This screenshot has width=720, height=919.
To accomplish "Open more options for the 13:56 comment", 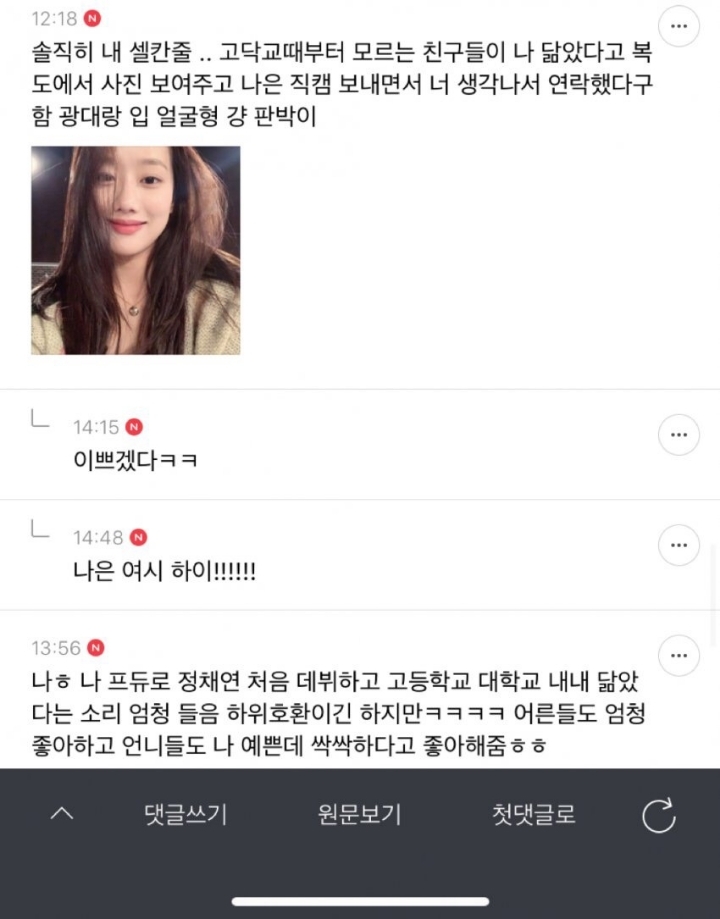I will (x=679, y=656).
